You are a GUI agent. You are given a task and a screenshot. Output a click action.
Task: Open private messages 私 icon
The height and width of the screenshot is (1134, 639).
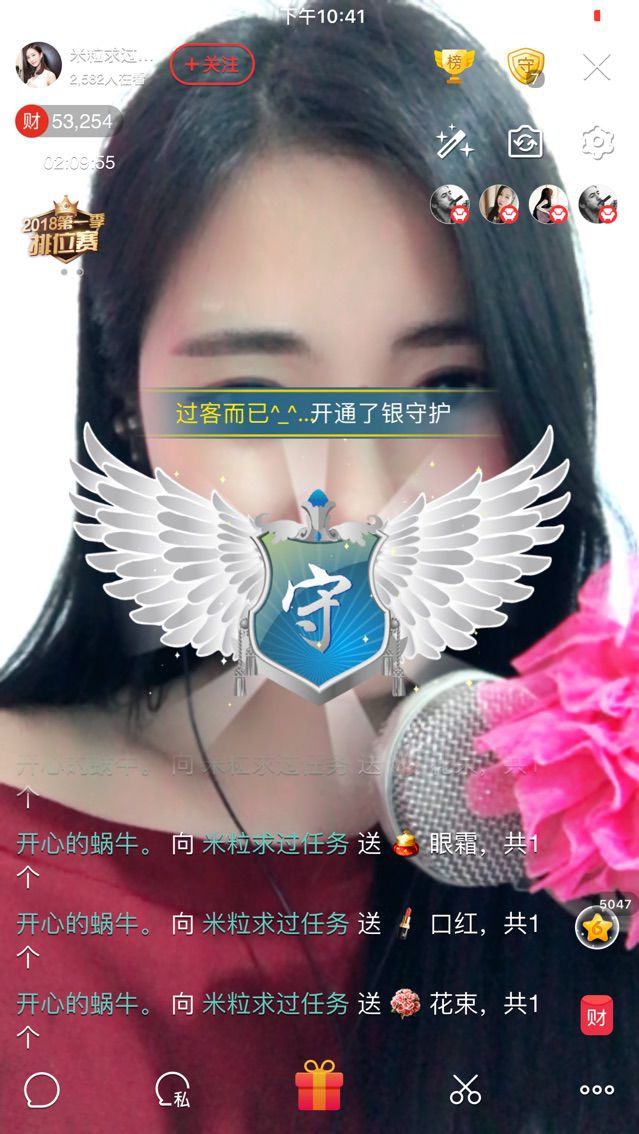[172, 1090]
